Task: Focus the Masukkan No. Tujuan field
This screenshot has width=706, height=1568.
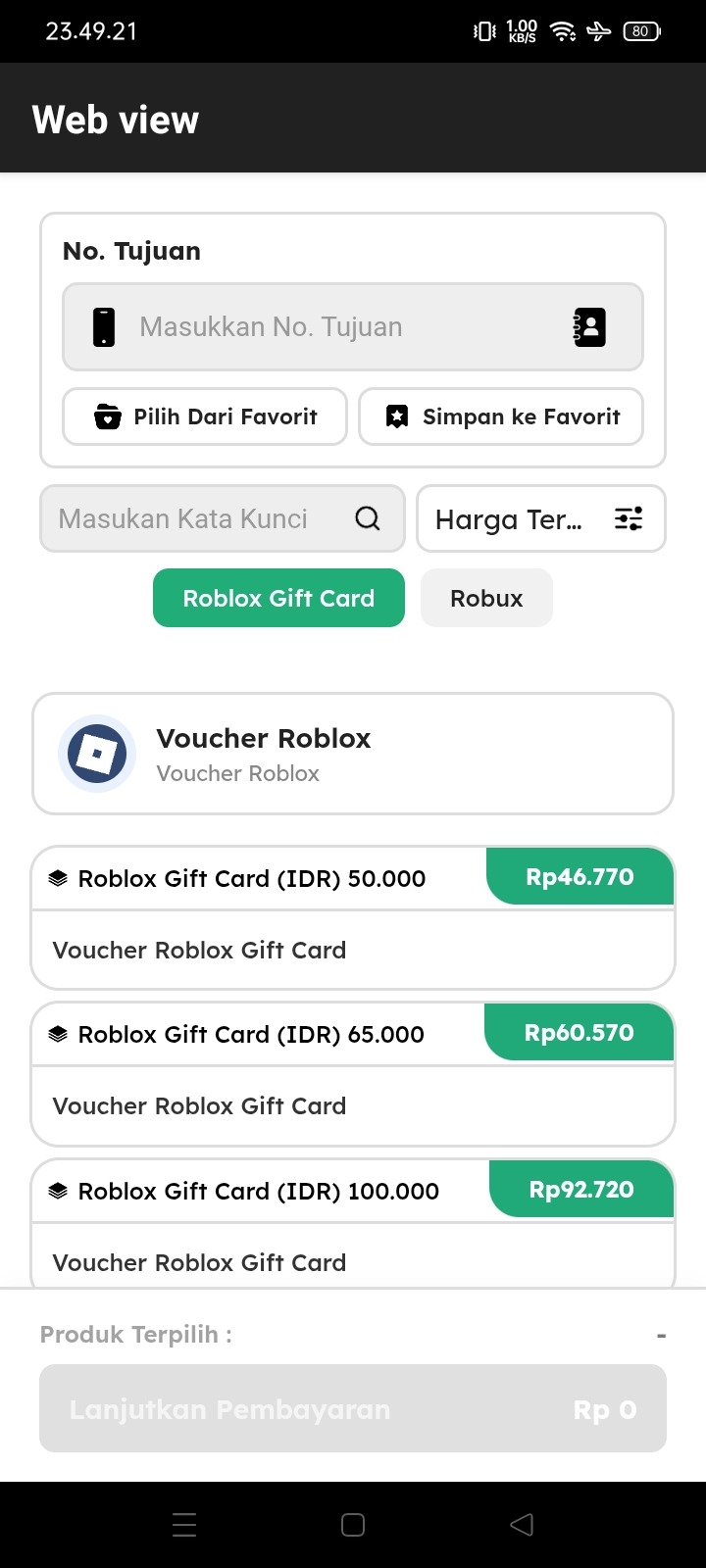Action: click(x=353, y=327)
